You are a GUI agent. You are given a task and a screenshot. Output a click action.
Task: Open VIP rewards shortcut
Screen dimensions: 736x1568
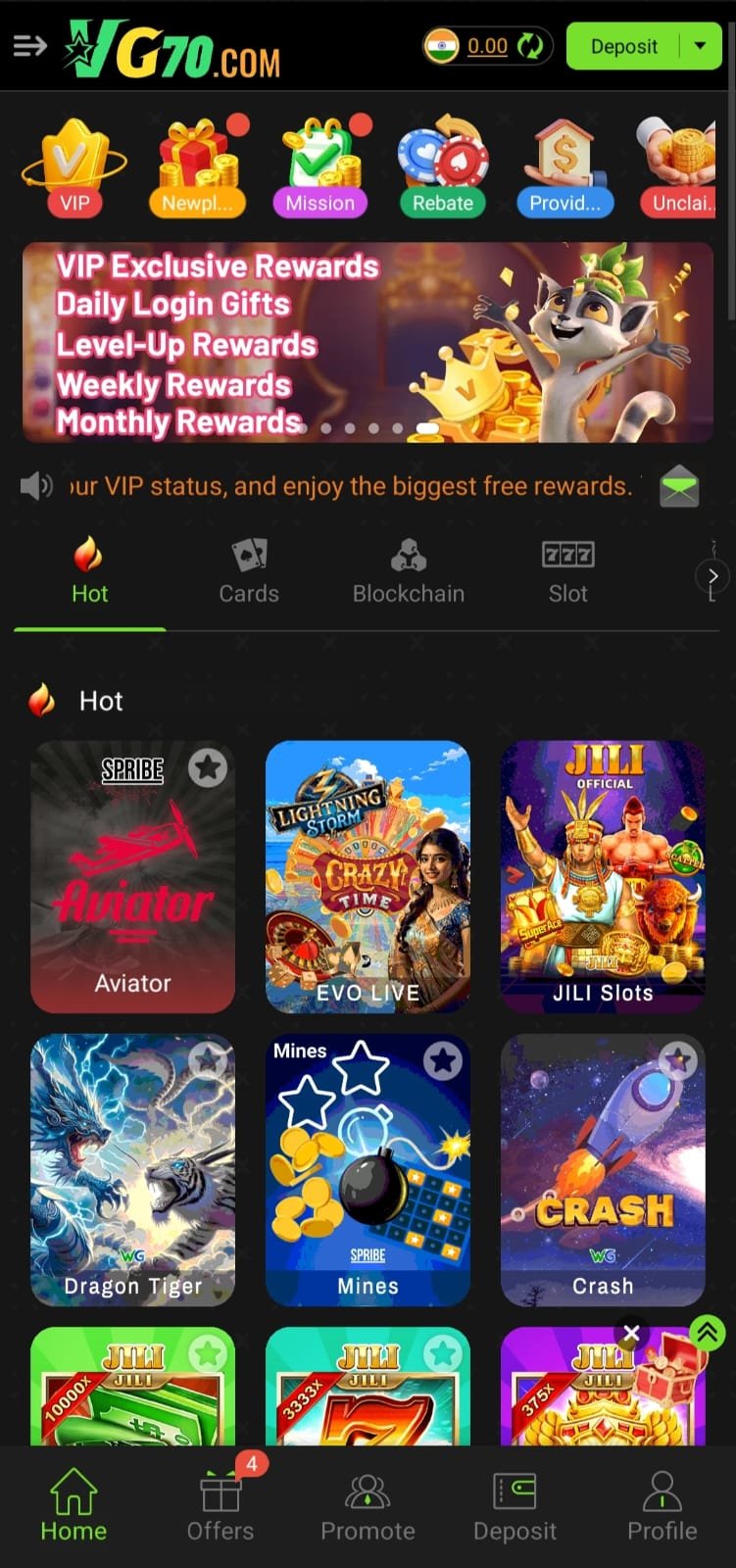click(x=74, y=169)
